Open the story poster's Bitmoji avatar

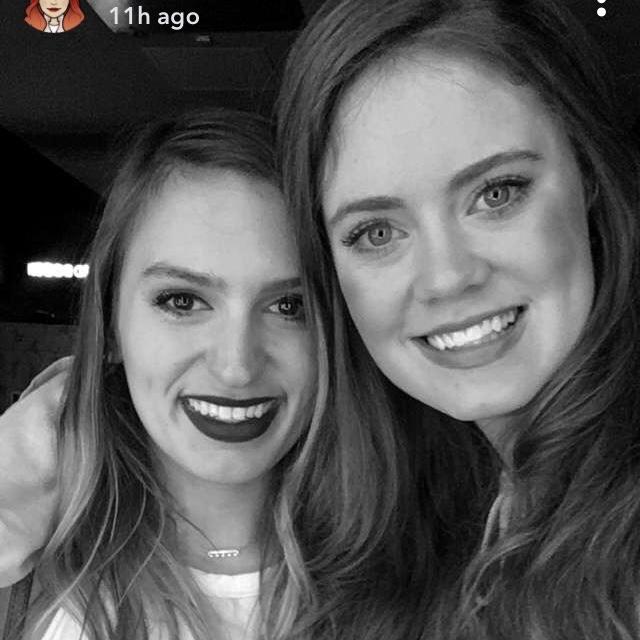[x=54, y=14]
